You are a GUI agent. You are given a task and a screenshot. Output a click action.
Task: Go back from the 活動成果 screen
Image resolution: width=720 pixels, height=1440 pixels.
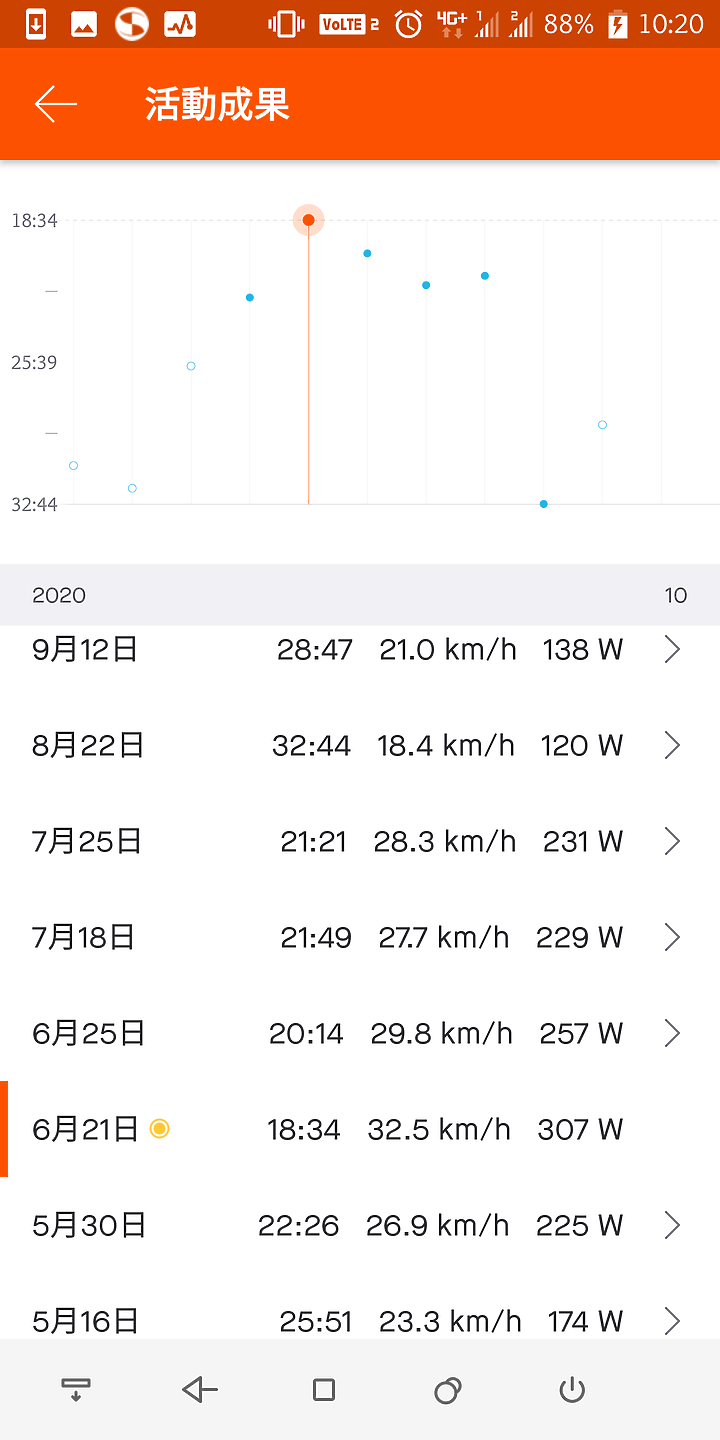(56, 104)
